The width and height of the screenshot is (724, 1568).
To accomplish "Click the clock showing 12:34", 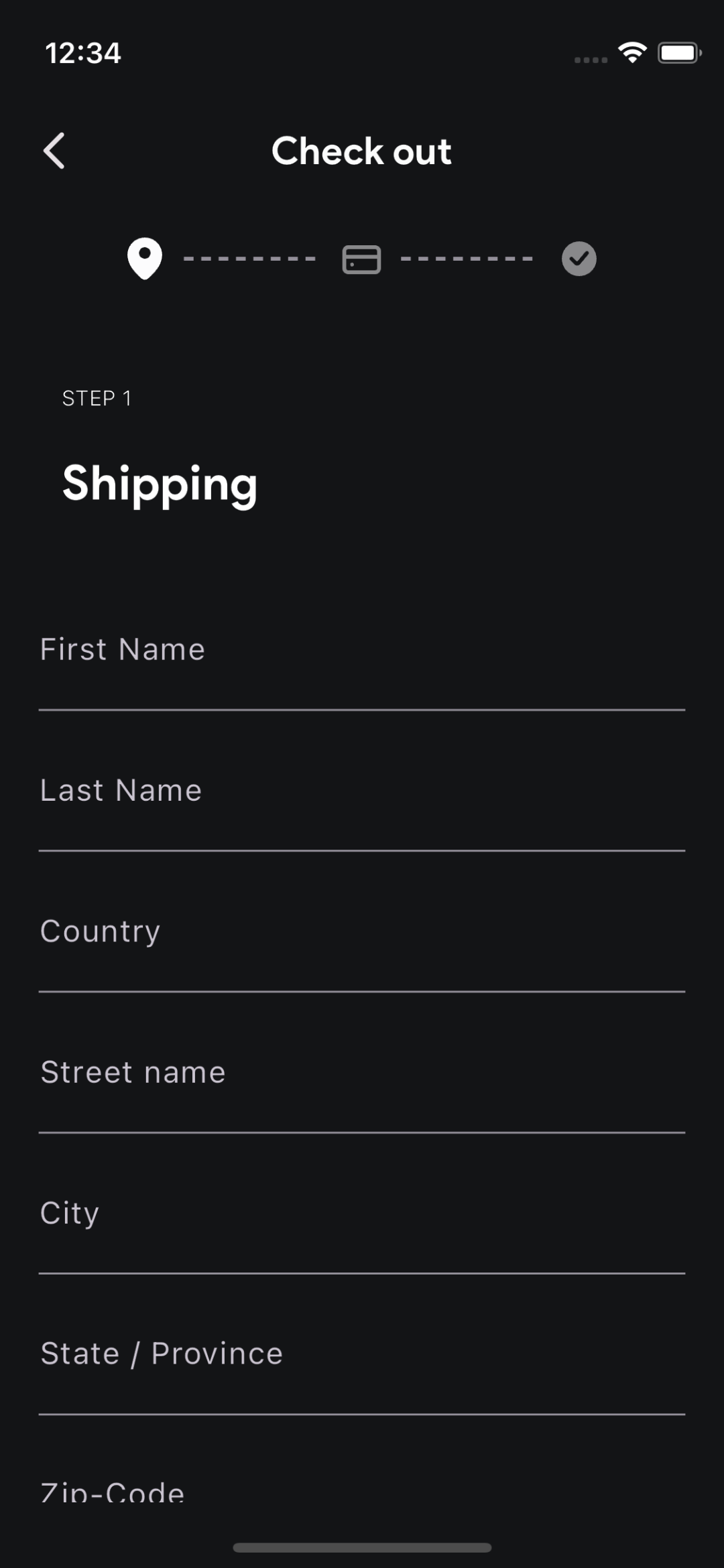I will click(x=83, y=53).
